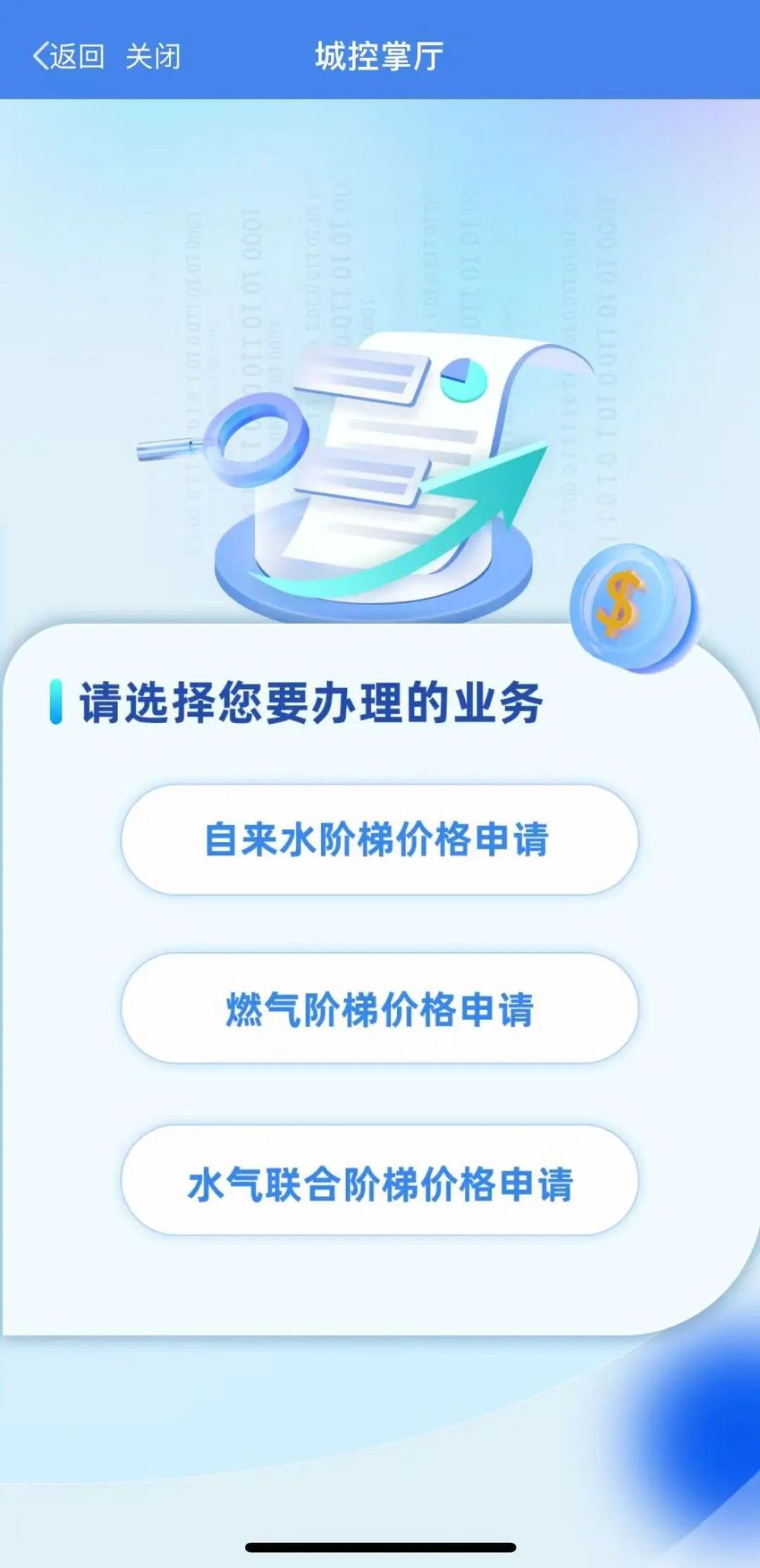Open 燃气阶梯价格申请
Image resolution: width=760 pixels, height=1568 pixels.
pos(379,1009)
